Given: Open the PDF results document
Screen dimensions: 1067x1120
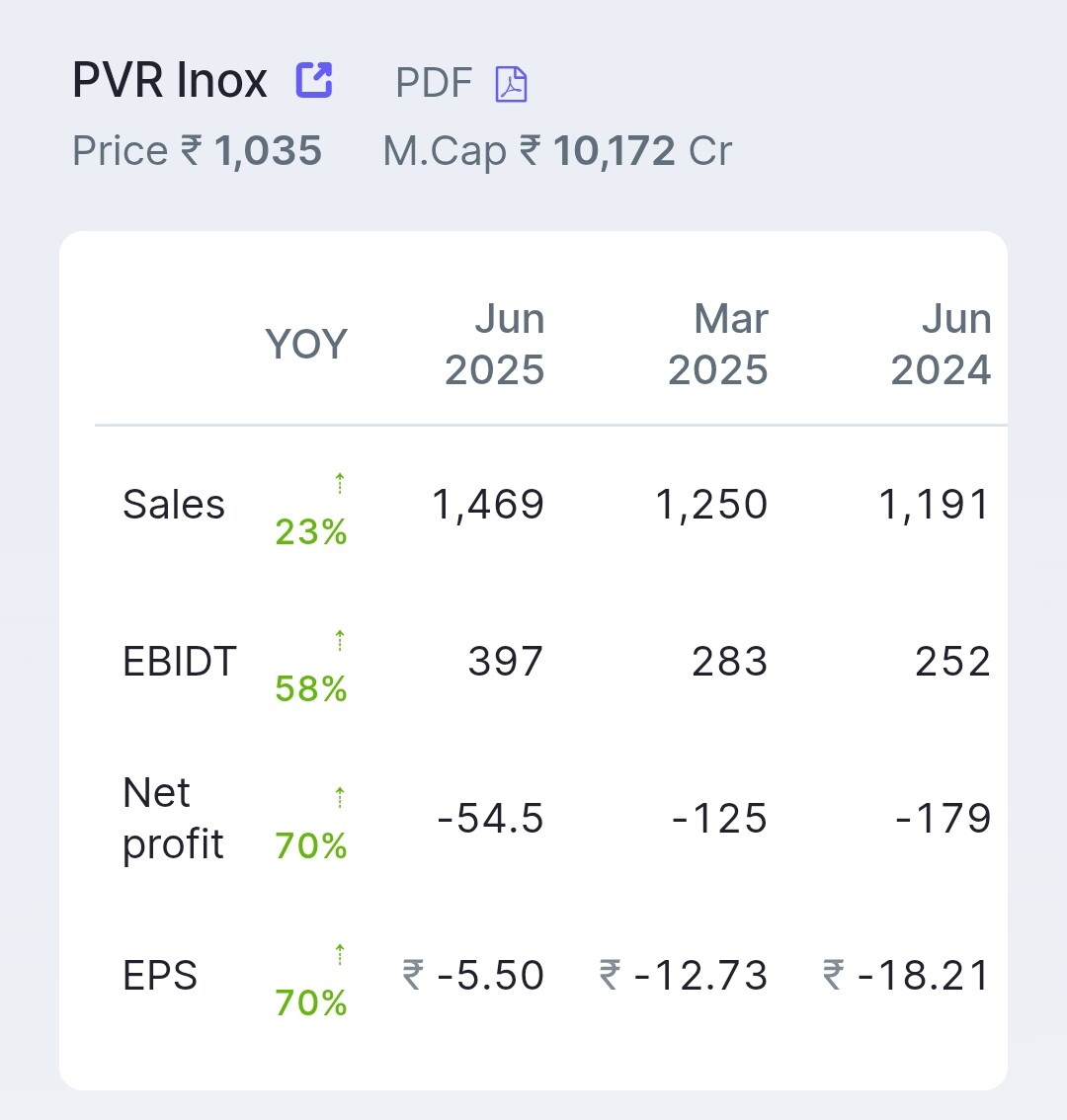Looking at the screenshot, I should pyautogui.click(x=511, y=84).
